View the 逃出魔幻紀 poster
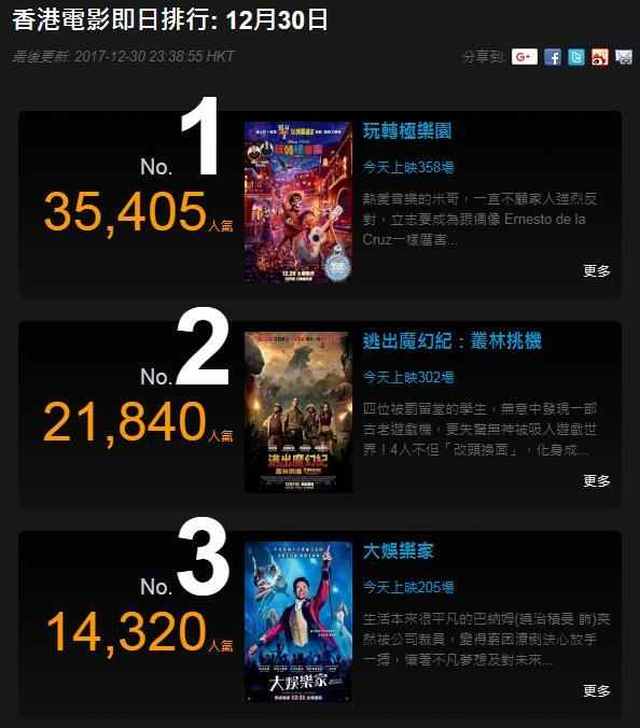640x728 pixels. [x=298, y=411]
